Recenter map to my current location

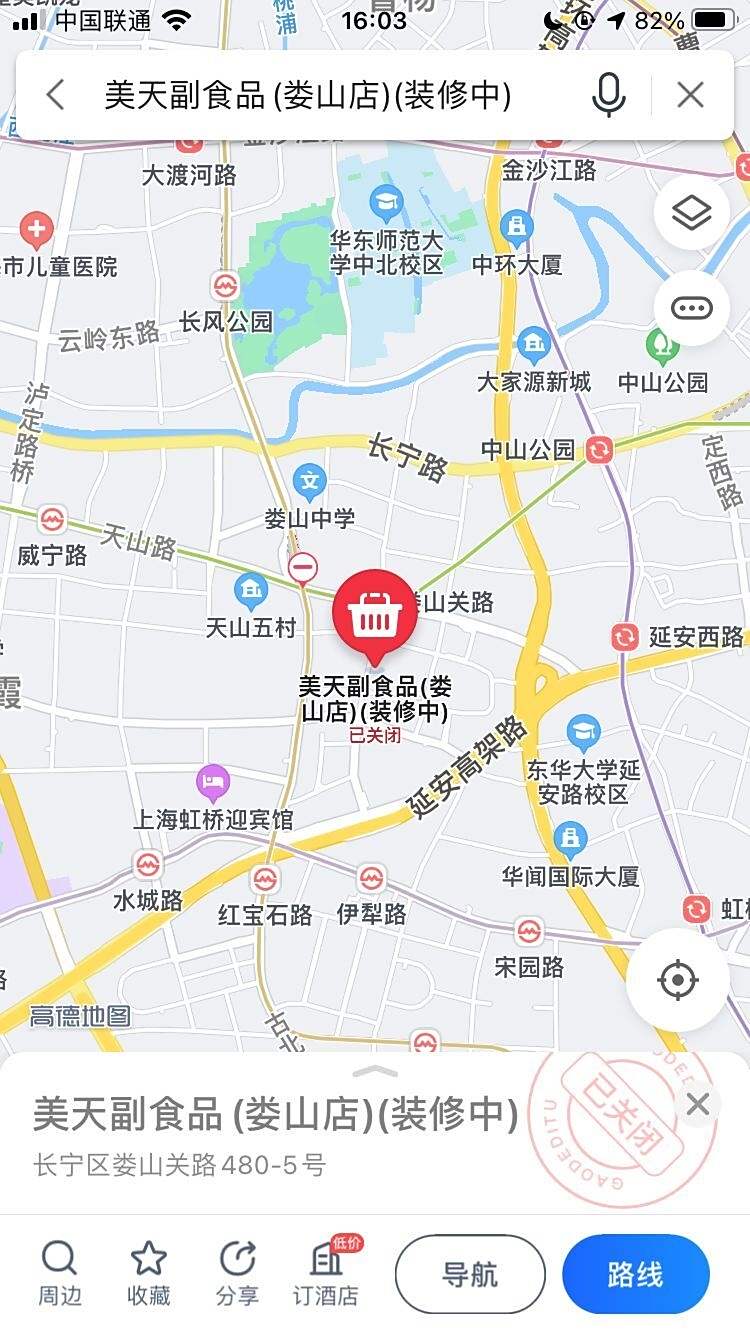pos(677,980)
